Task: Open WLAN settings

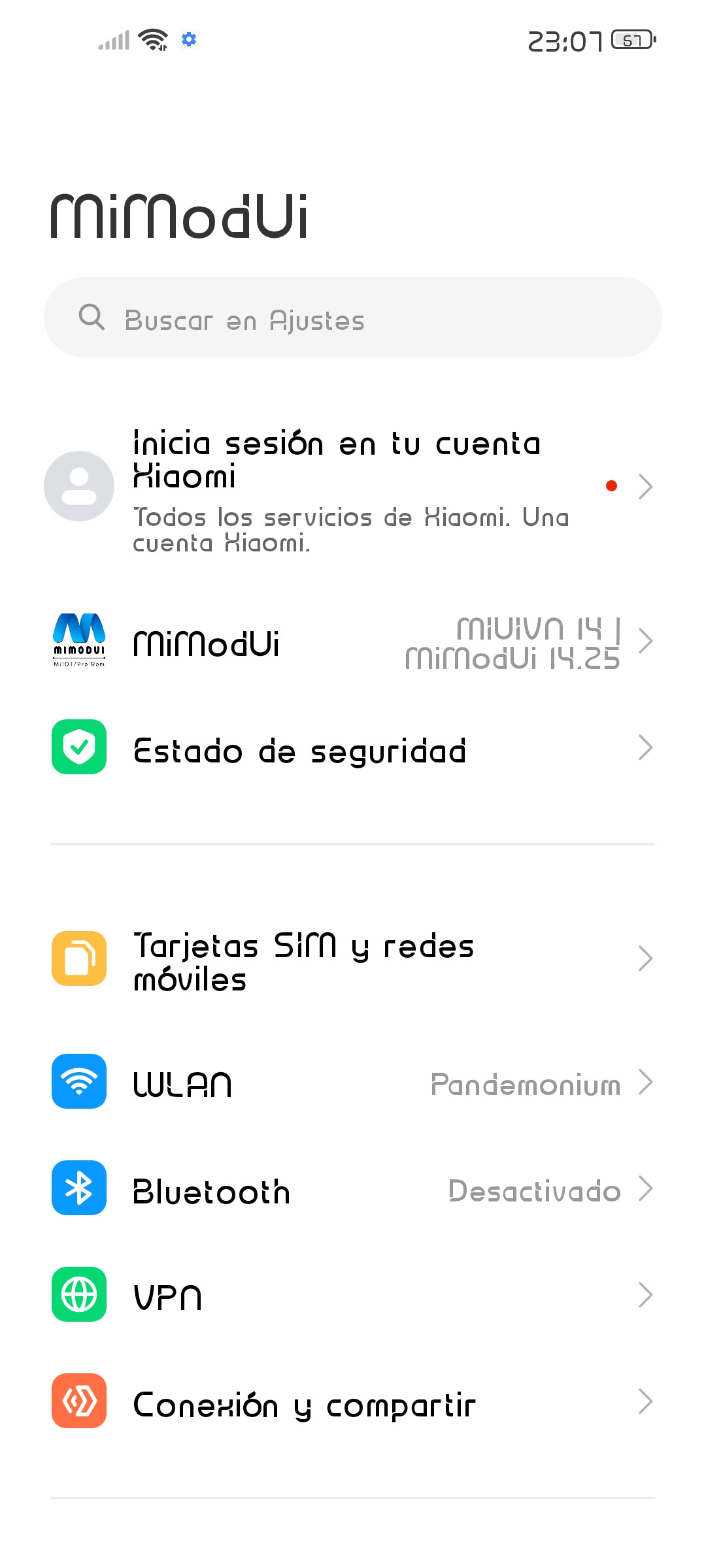Action: click(x=353, y=1083)
